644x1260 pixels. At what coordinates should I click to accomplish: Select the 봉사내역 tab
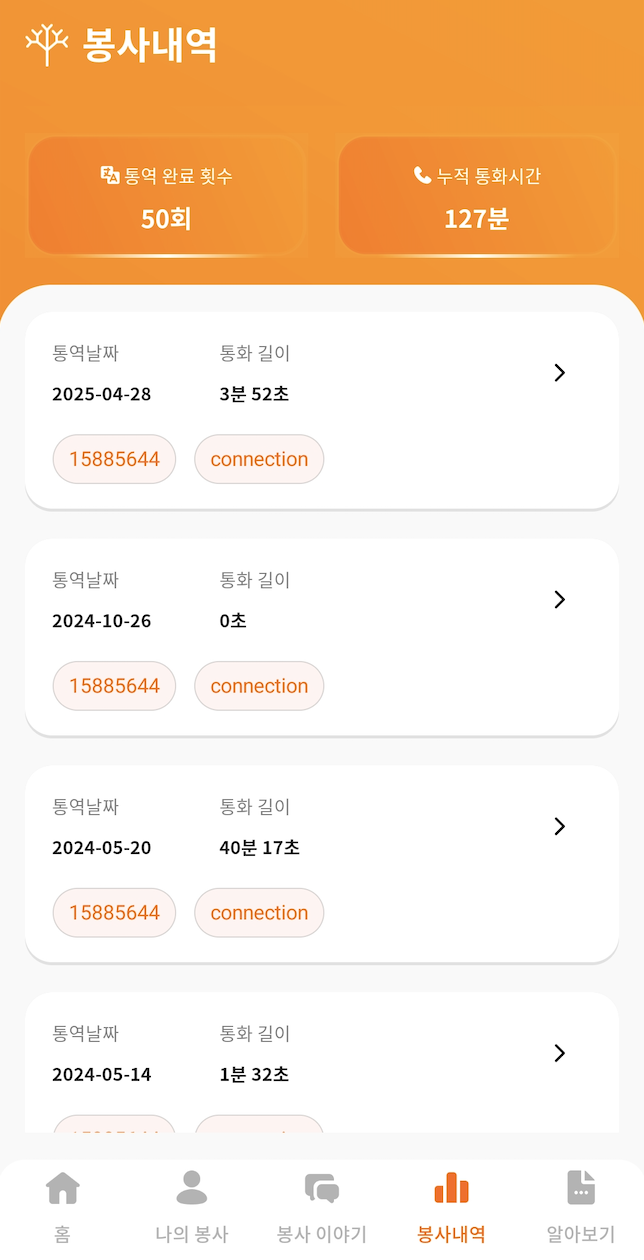pyautogui.click(x=451, y=1205)
